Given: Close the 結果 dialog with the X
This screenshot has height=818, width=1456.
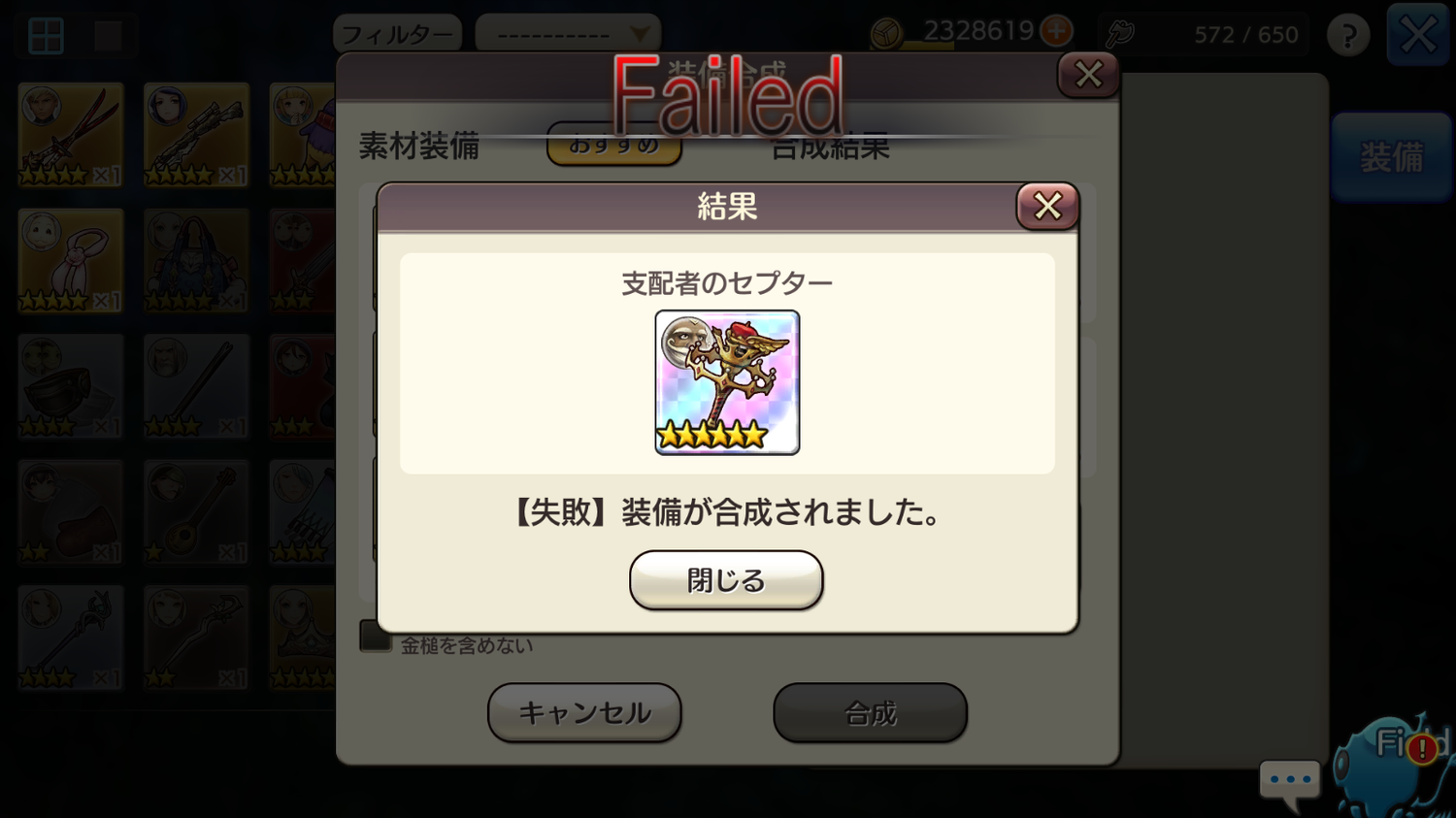Looking at the screenshot, I should (x=1047, y=206).
